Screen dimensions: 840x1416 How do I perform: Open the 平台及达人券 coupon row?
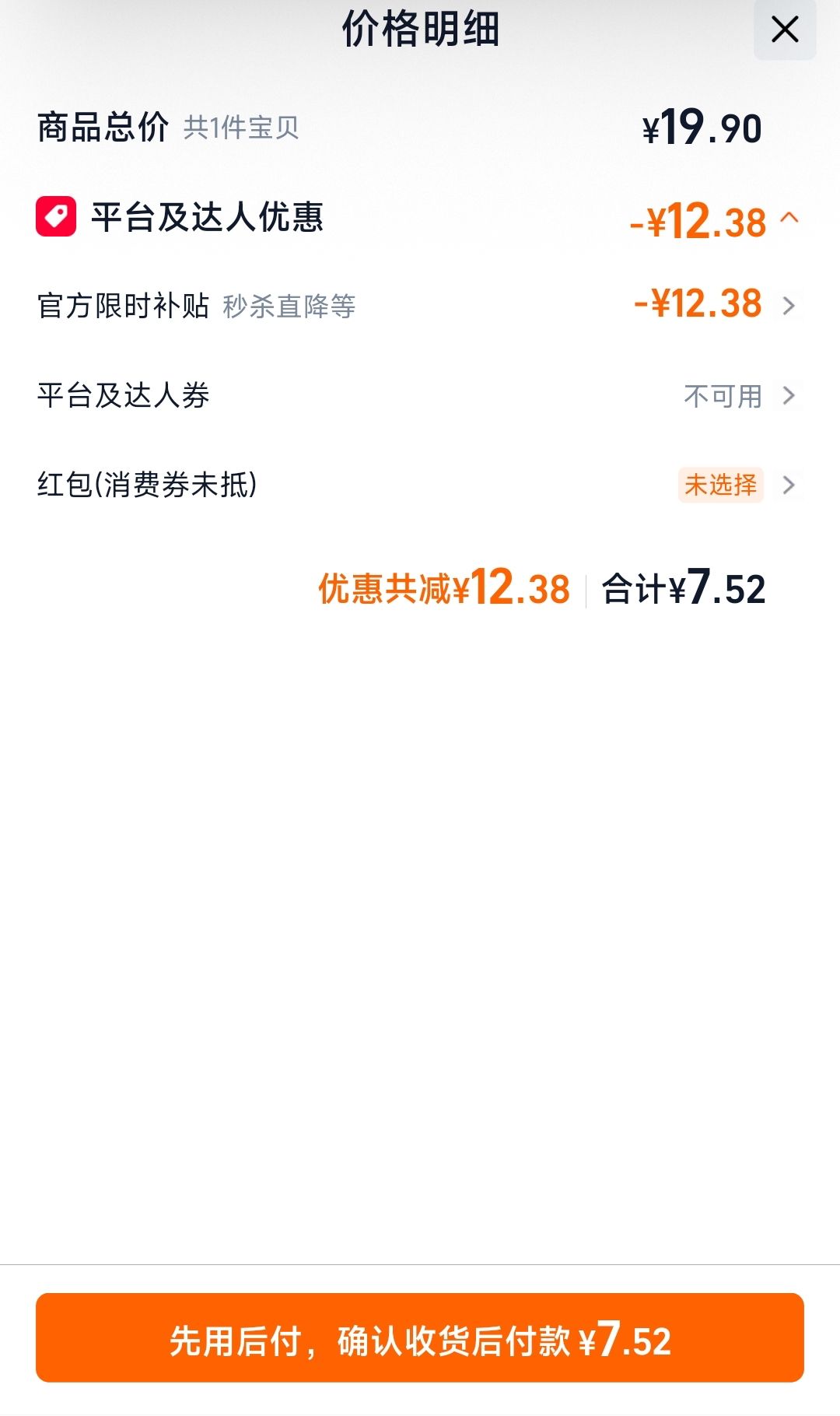click(420, 395)
